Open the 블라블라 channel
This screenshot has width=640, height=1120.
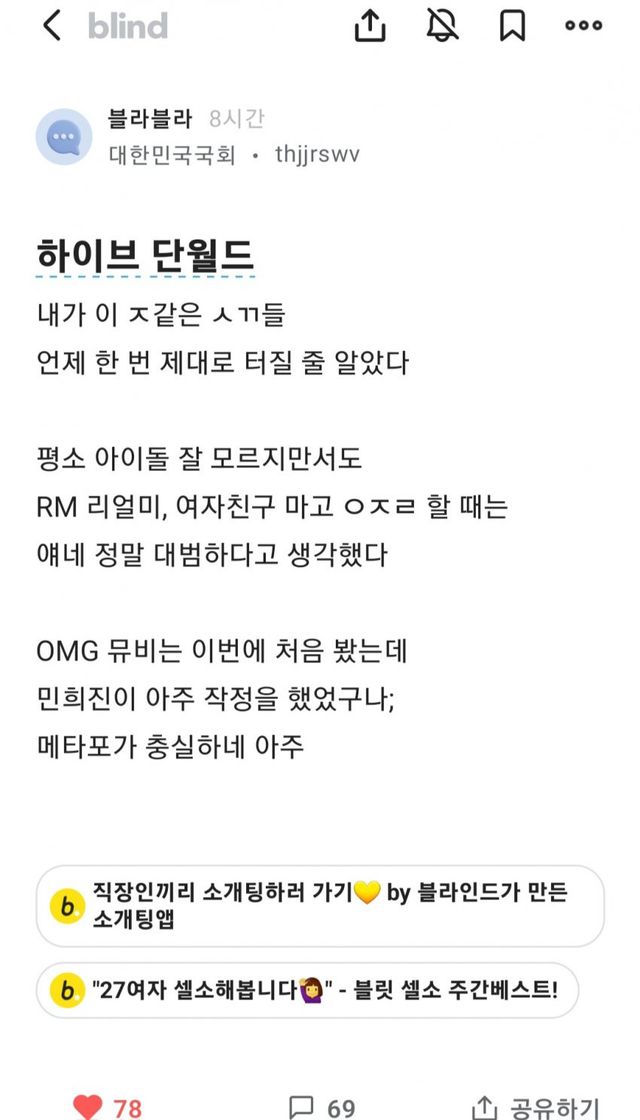pyautogui.click(x=150, y=119)
